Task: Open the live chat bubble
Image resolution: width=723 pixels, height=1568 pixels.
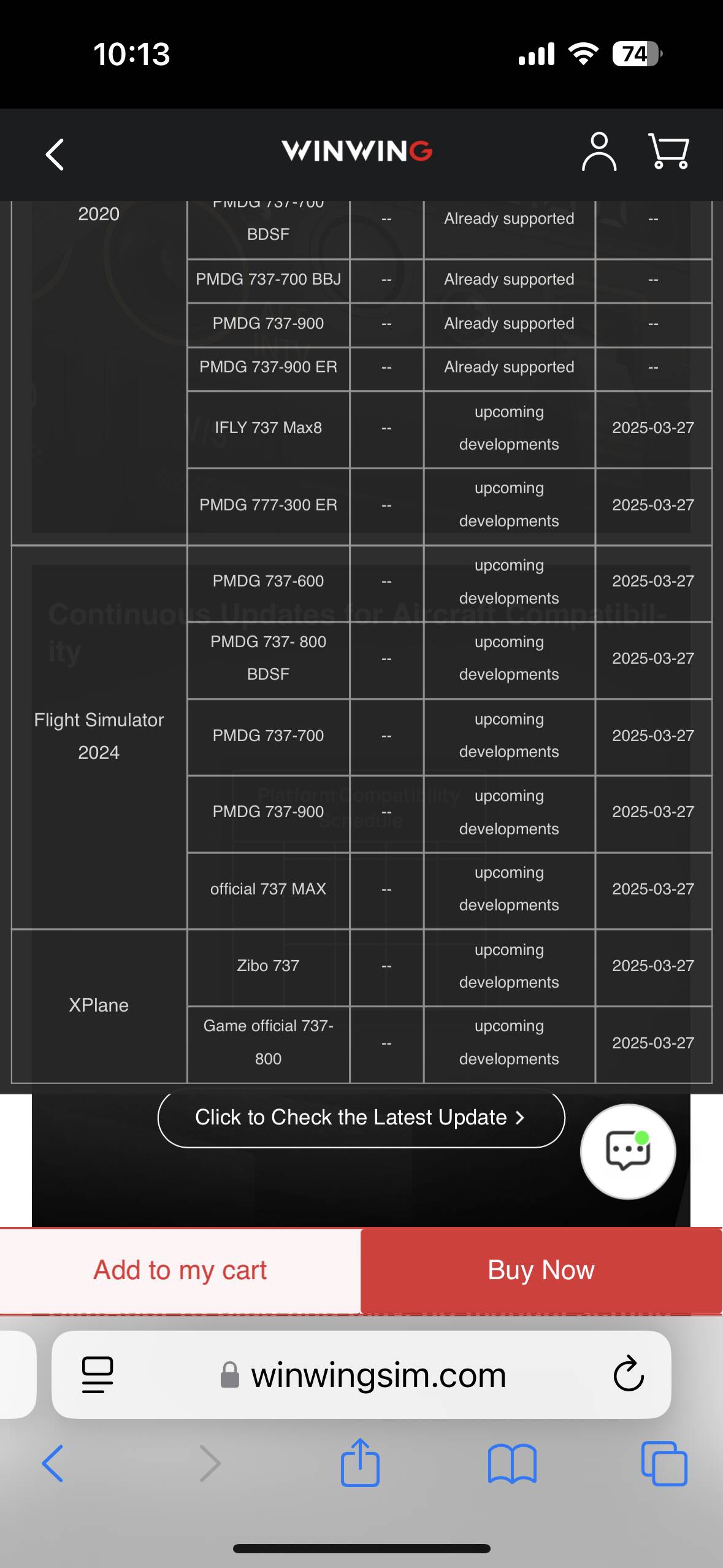Action: tap(628, 1152)
